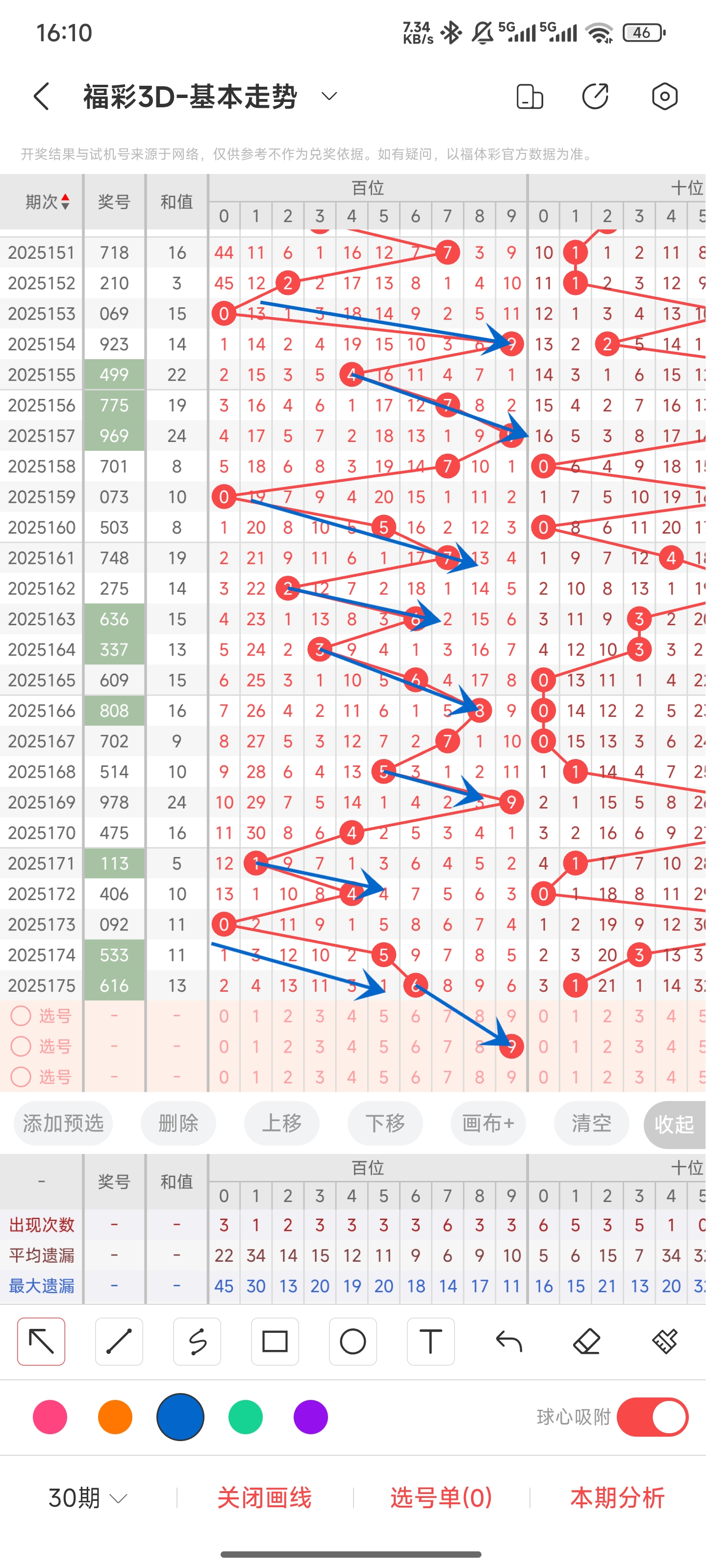Tap the 下移 button

(x=385, y=1123)
